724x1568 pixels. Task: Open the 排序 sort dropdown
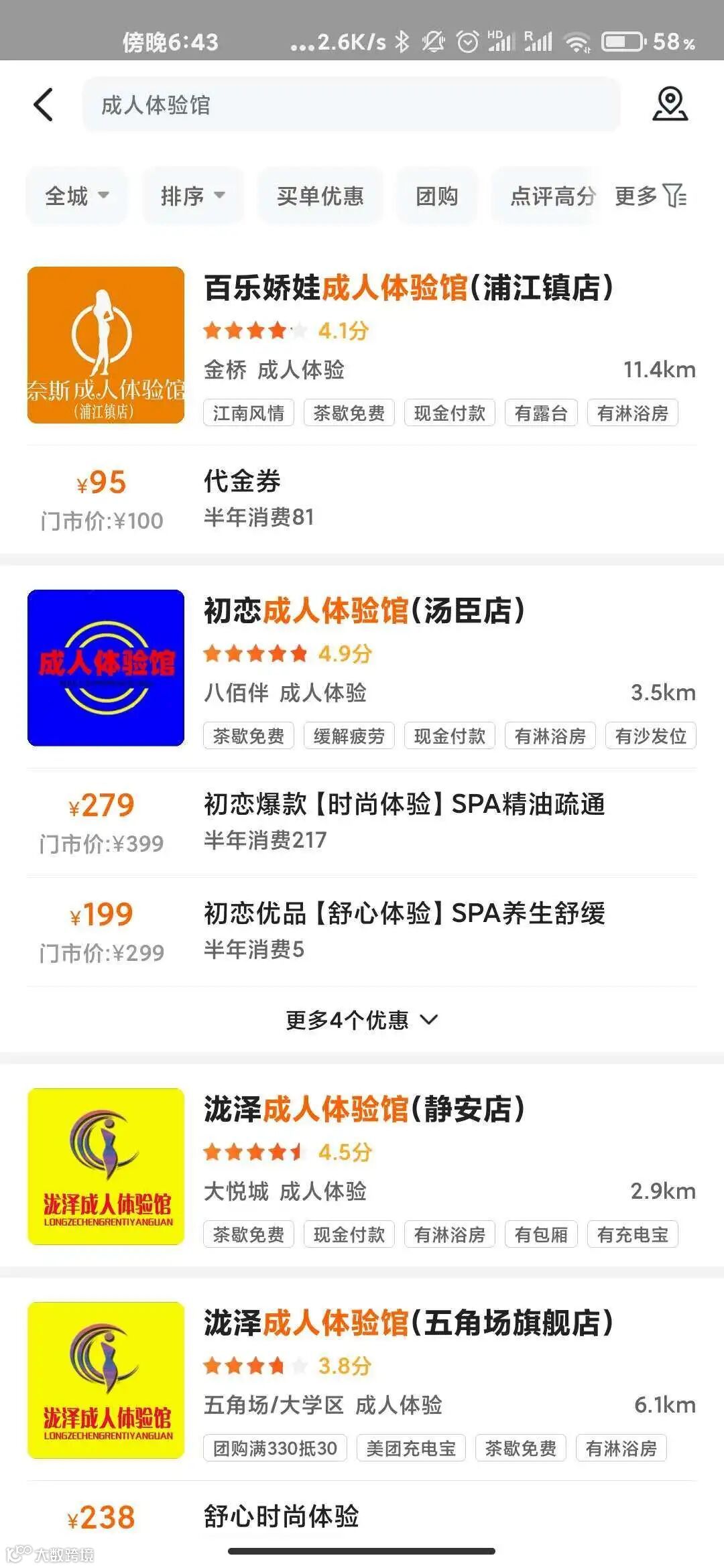click(192, 196)
